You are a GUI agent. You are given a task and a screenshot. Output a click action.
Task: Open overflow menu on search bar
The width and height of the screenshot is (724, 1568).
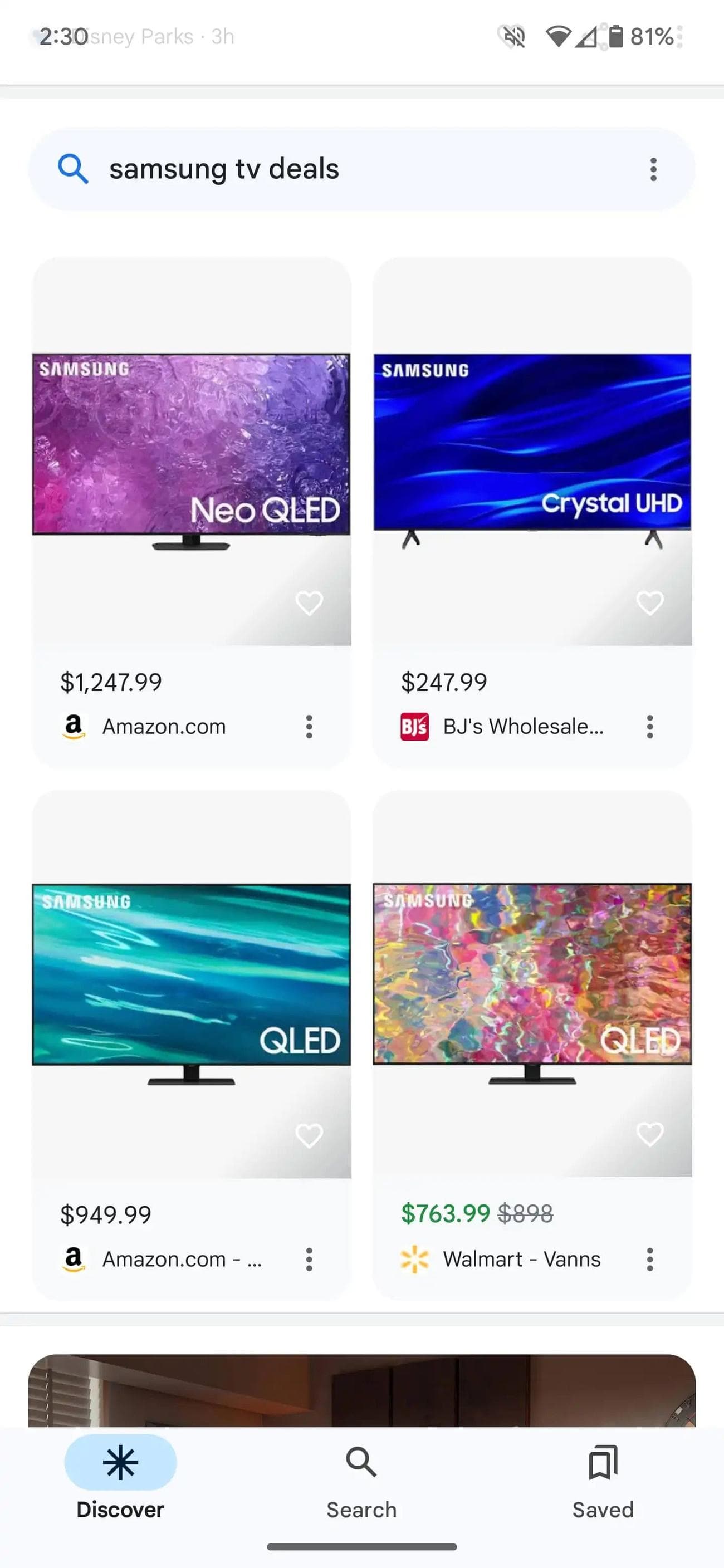pyautogui.click(x=652, y=170)
